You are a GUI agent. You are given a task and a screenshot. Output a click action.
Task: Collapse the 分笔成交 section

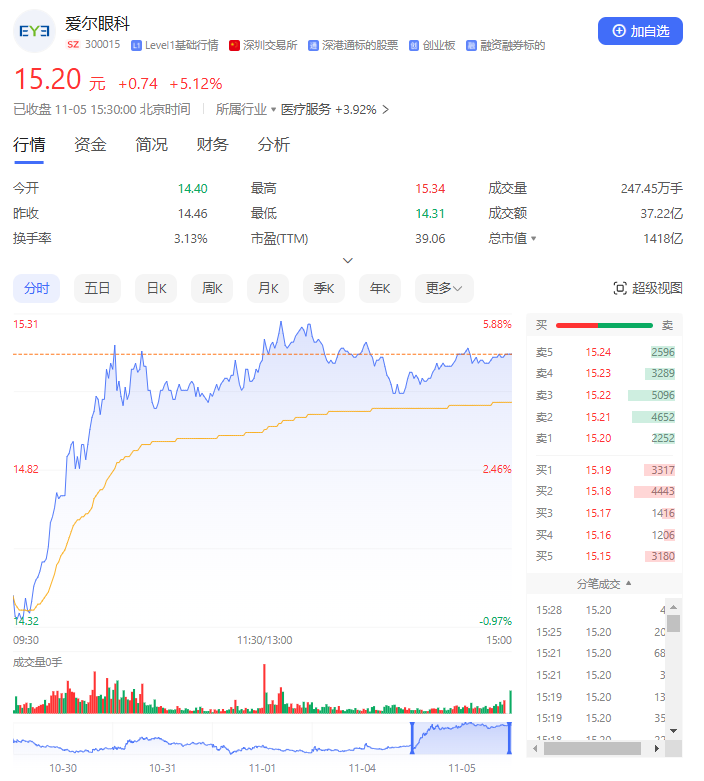coord(604,584)
